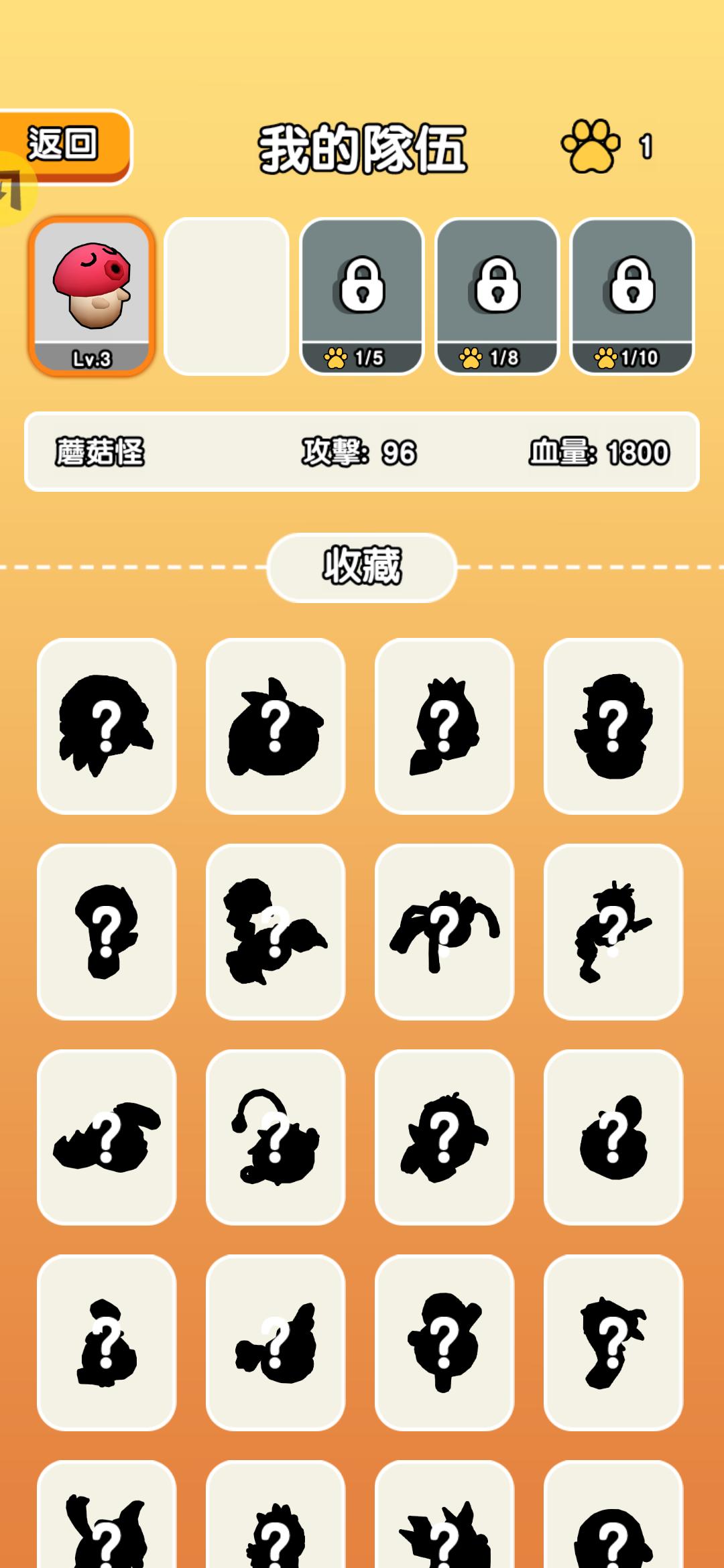Tap the locked slot requiring 1/10 paws
Image resolution: width=724 pixels, height=1568 pixels.
pyautogui.click(x=631, y=296)
